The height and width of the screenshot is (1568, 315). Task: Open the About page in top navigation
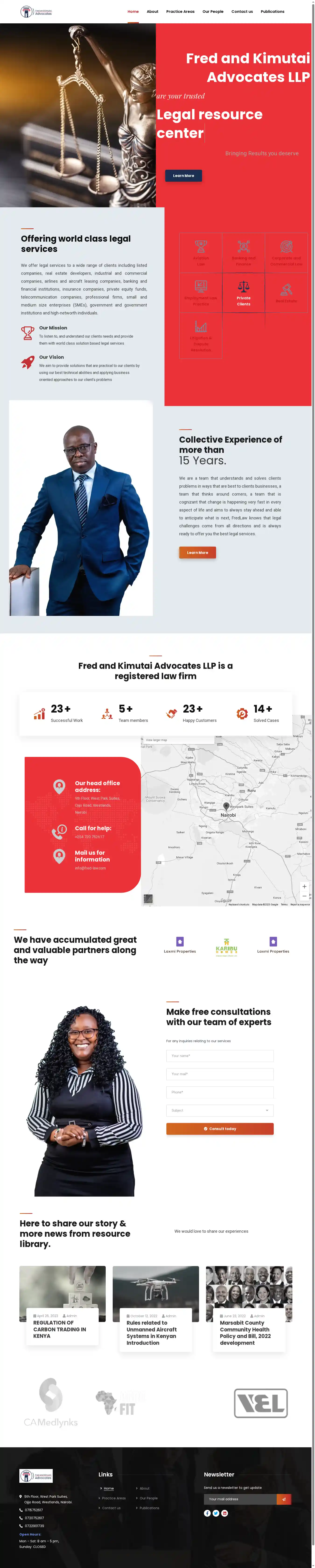click(152, 12)
